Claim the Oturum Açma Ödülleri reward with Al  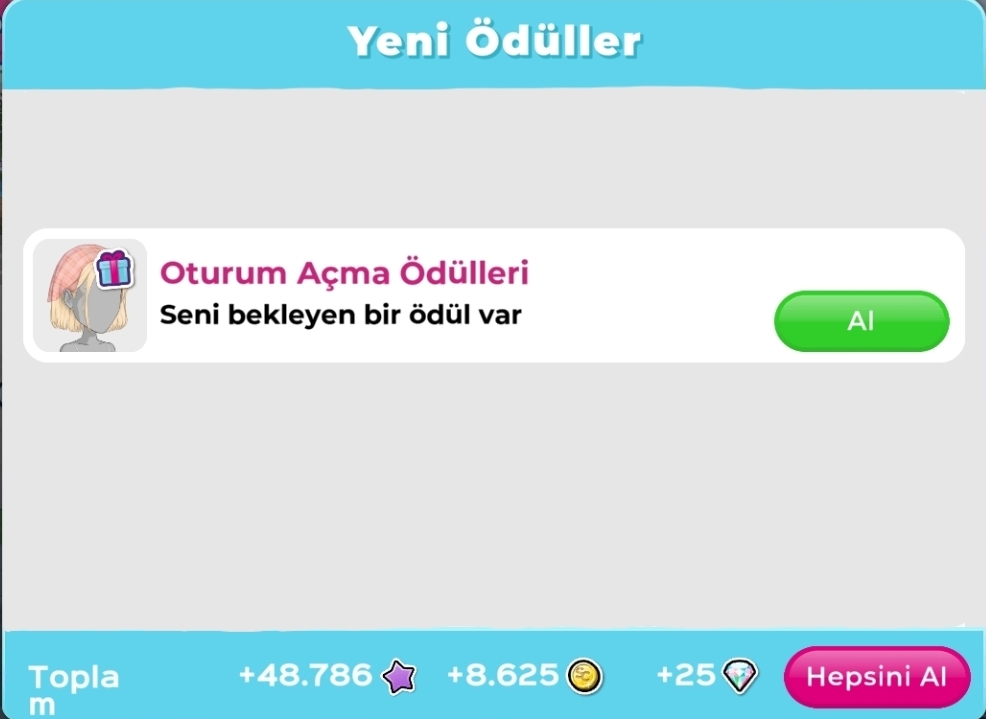coord(861,321)
